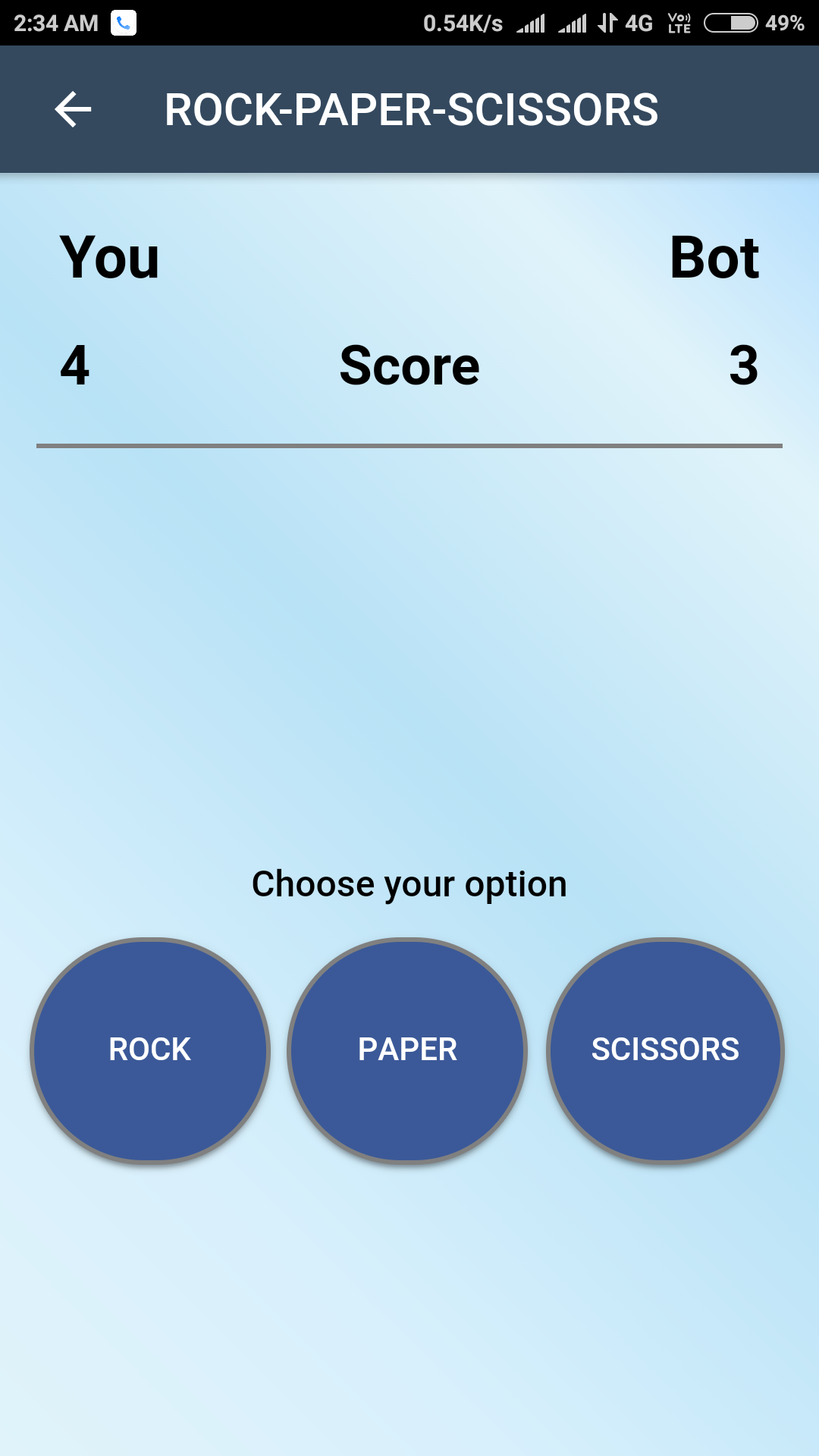Click the 4G network icon
Screen dimensions: 819x1456
pos(639,22)
